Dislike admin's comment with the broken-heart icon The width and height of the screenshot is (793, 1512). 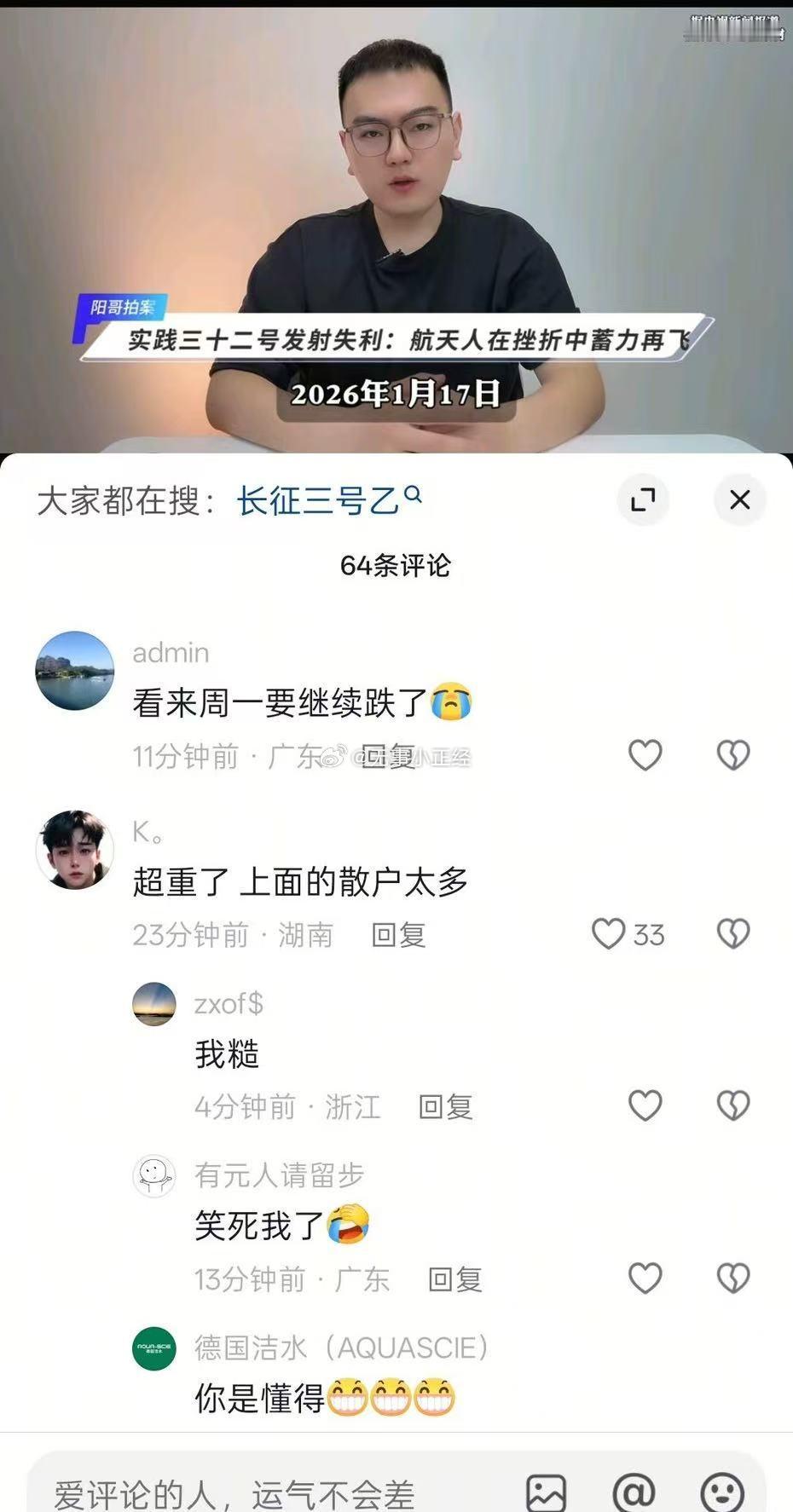coord(734,754)
